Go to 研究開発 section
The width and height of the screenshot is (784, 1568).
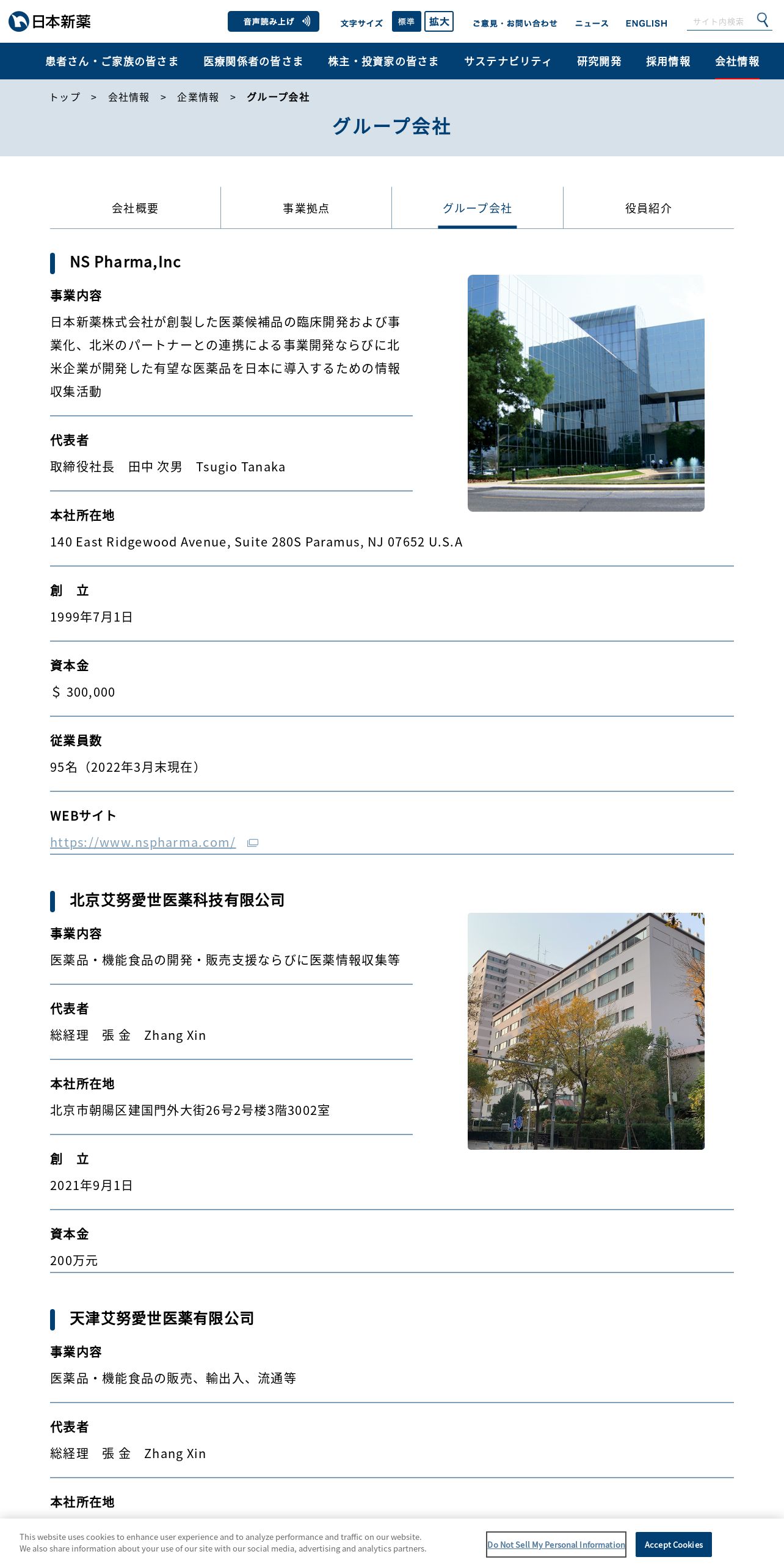pyautogui.click(x=599, y=61)
